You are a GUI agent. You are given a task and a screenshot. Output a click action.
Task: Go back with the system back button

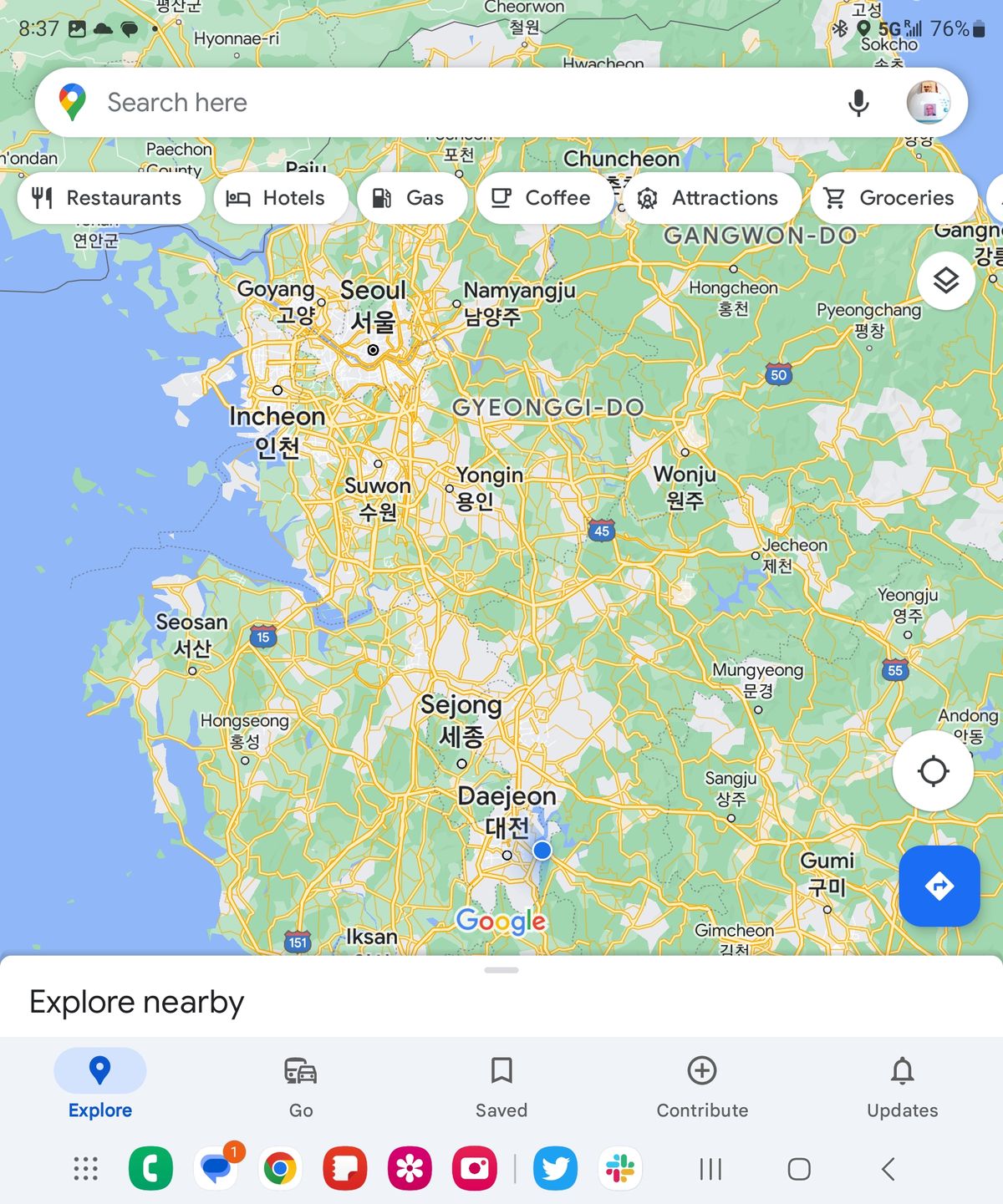tap(888, 1168)
